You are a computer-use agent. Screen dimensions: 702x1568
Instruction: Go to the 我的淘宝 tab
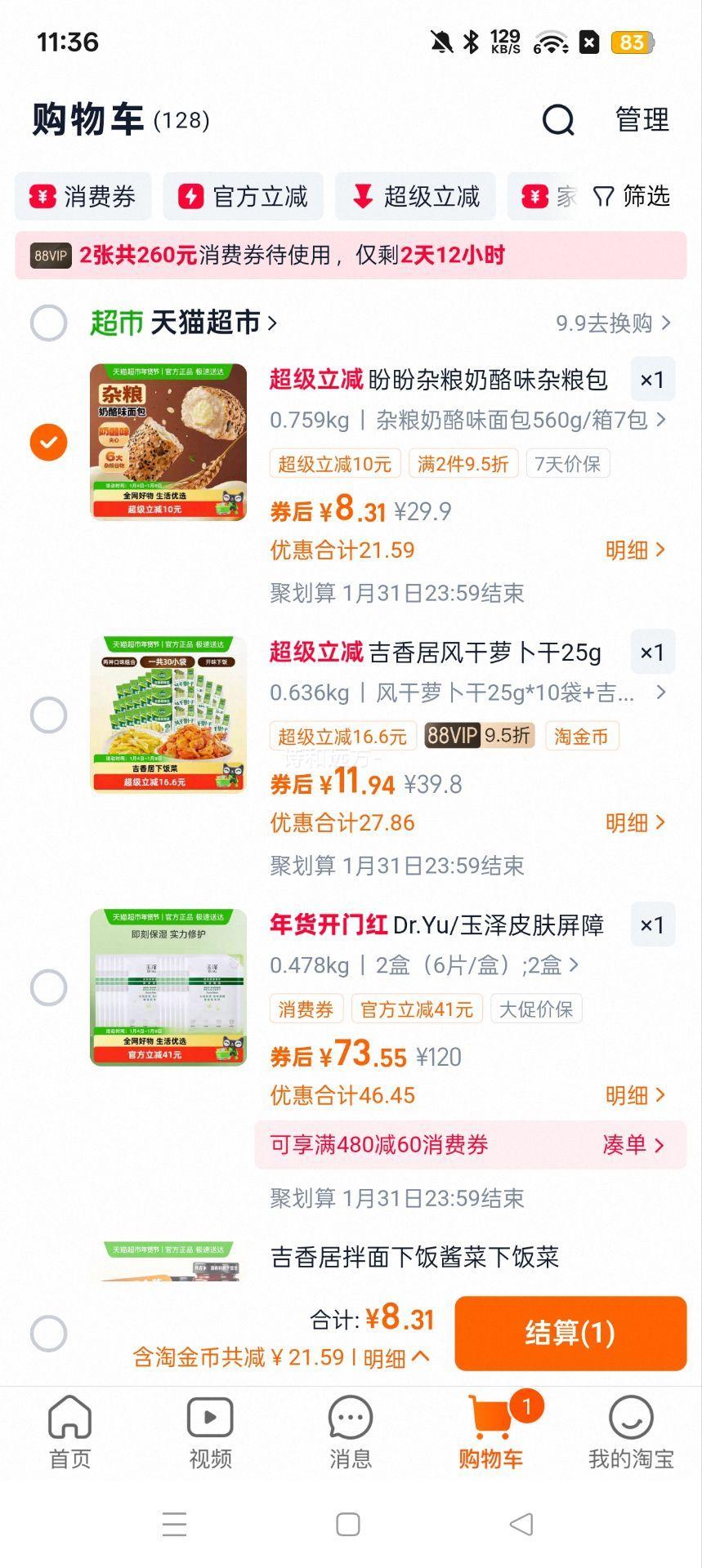click(x=631, y=1431)
